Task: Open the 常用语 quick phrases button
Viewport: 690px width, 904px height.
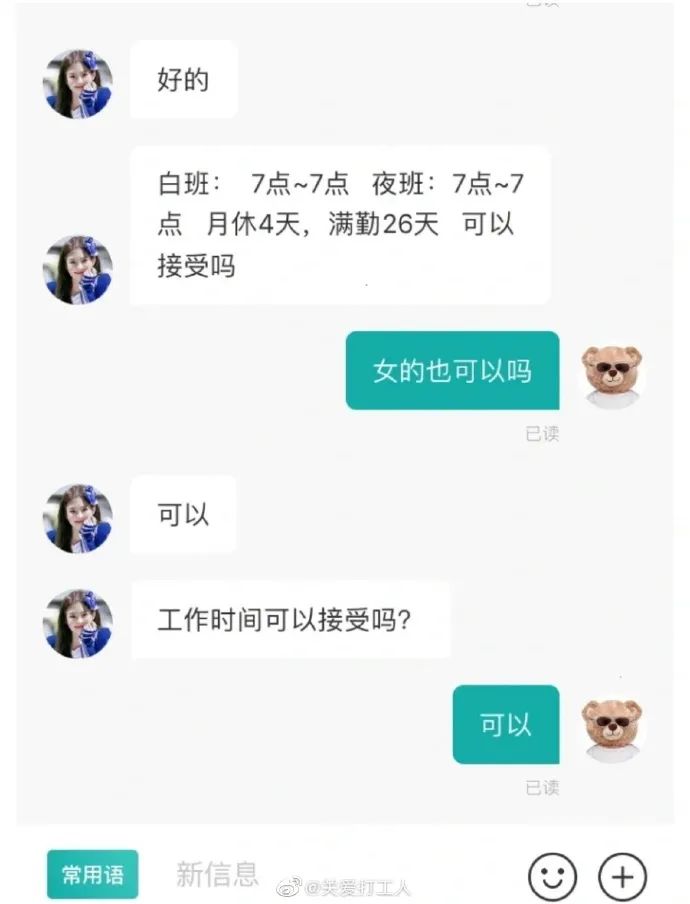Action: pos(92,875)
